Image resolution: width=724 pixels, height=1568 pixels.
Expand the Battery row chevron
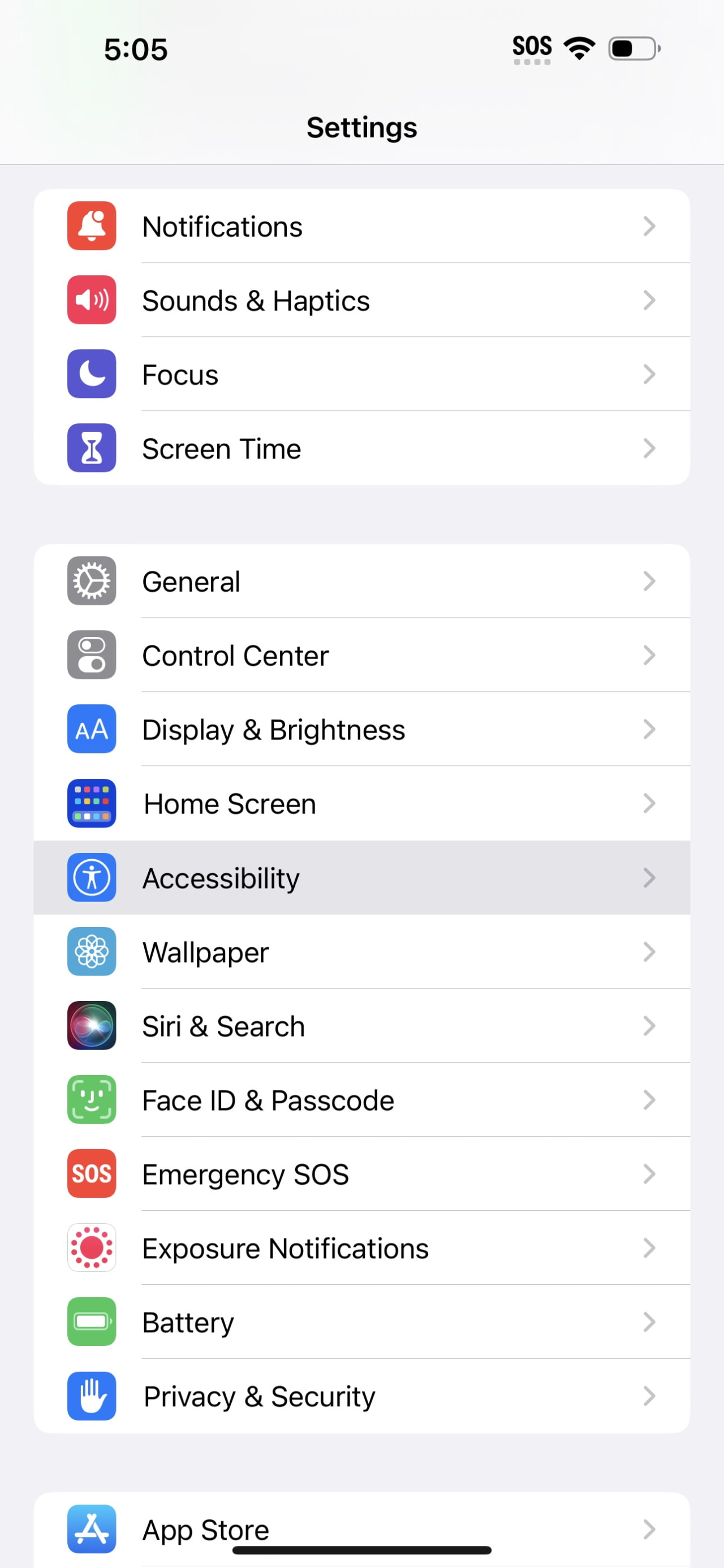point(649,1322)
